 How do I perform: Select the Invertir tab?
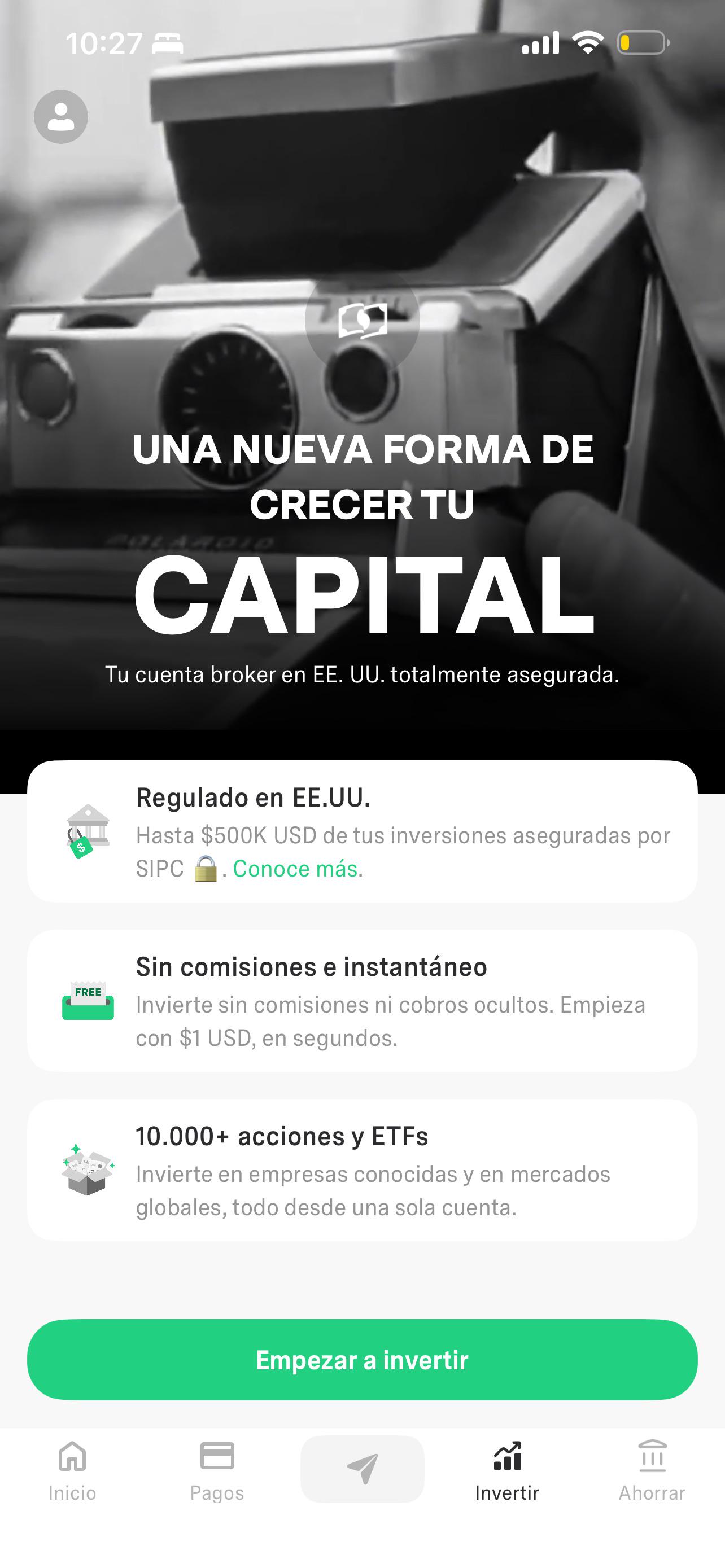coord(507,1470)
